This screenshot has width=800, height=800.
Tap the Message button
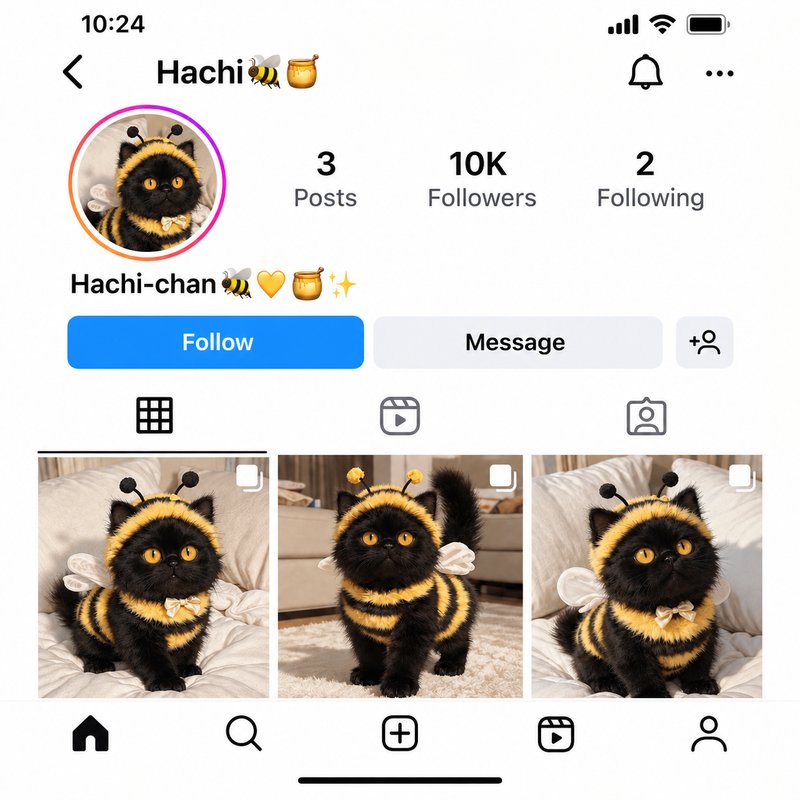[x=518, y=342]
